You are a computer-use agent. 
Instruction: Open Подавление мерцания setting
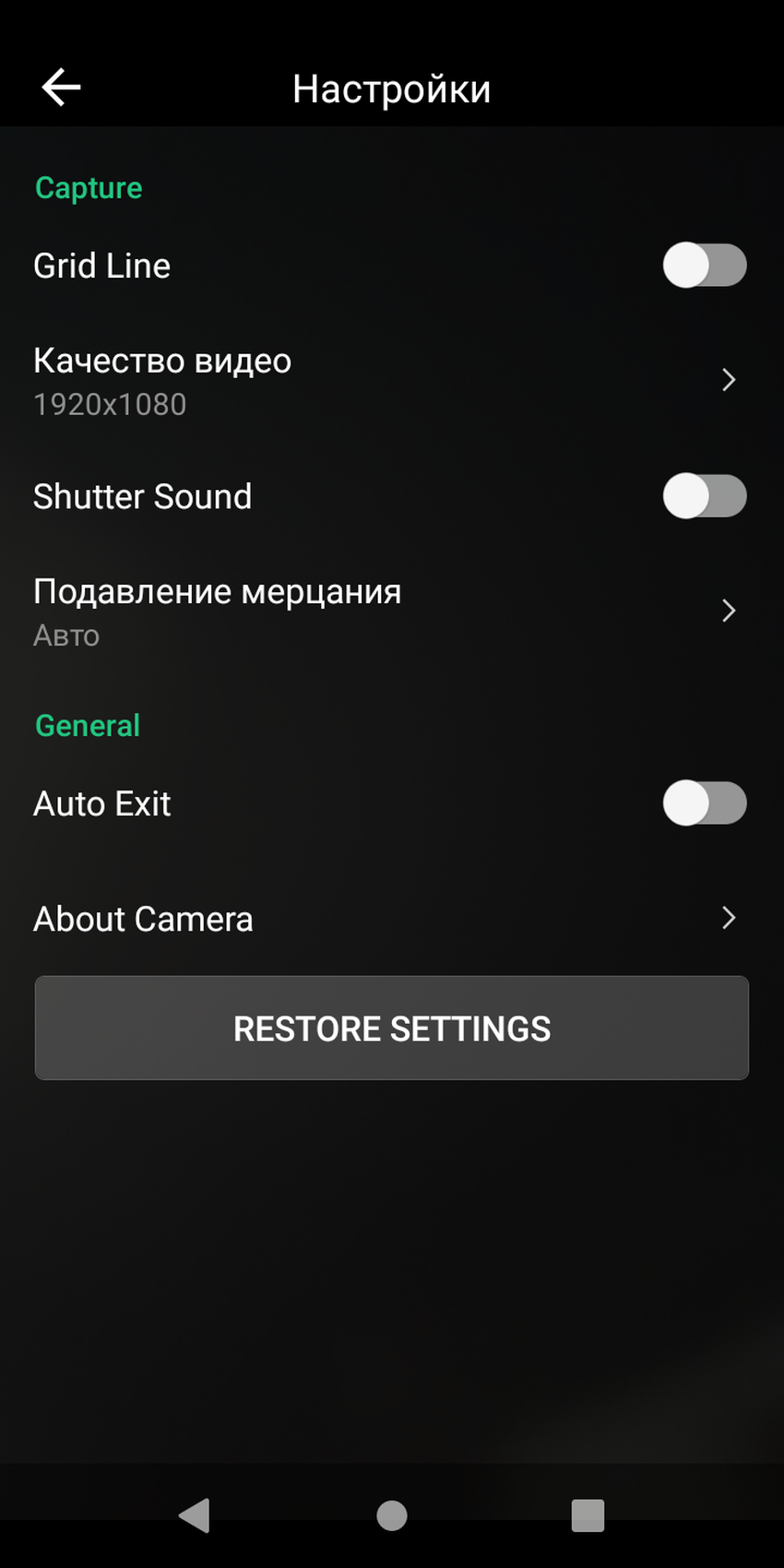click(x=391, y=612)
